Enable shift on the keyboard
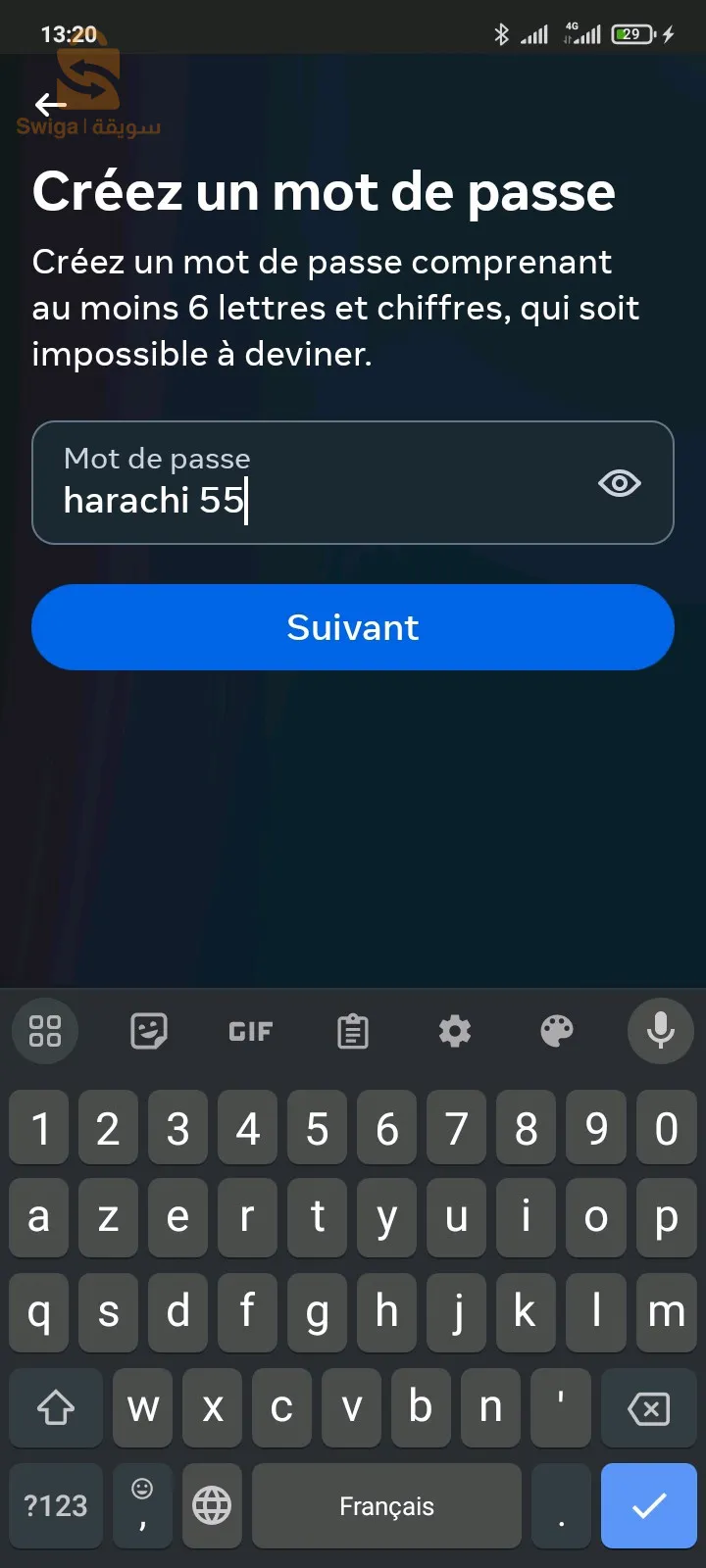The image size is (706, 1568). click(x=56, y=1408)
